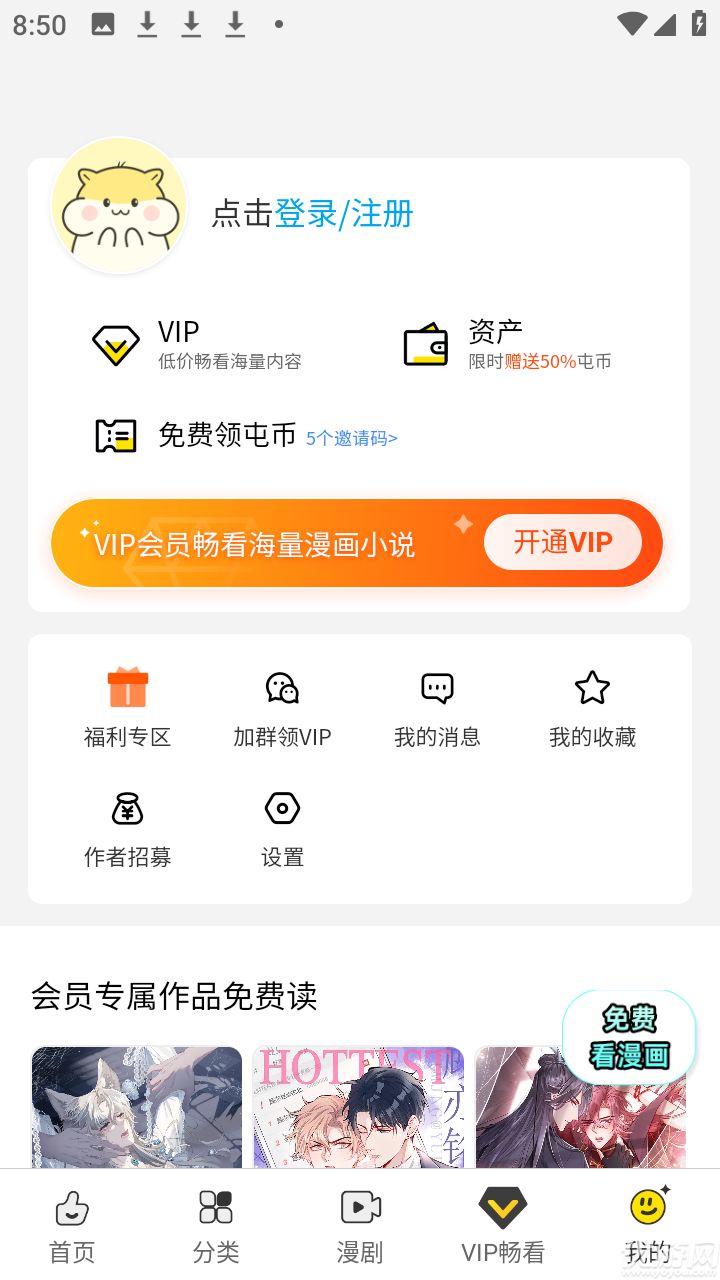Tap the hamster avatar picture
Viewport: 720px width, 1280px height.
point(118,204)
